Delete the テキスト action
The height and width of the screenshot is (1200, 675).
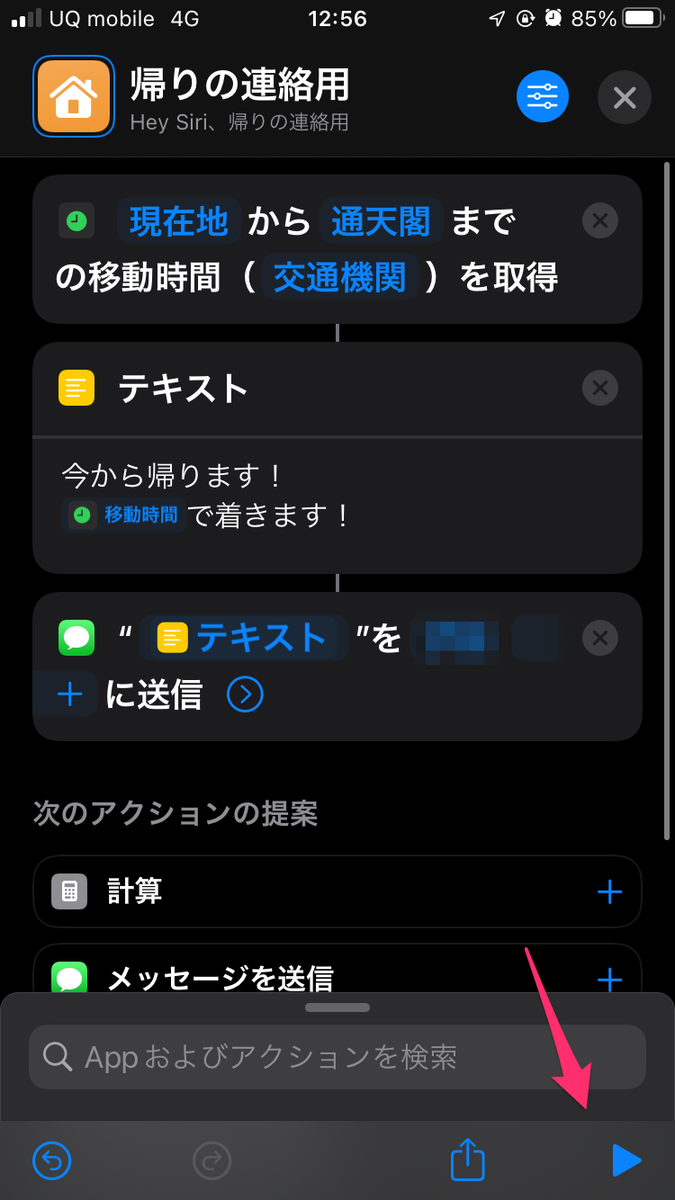coord(599,388)
